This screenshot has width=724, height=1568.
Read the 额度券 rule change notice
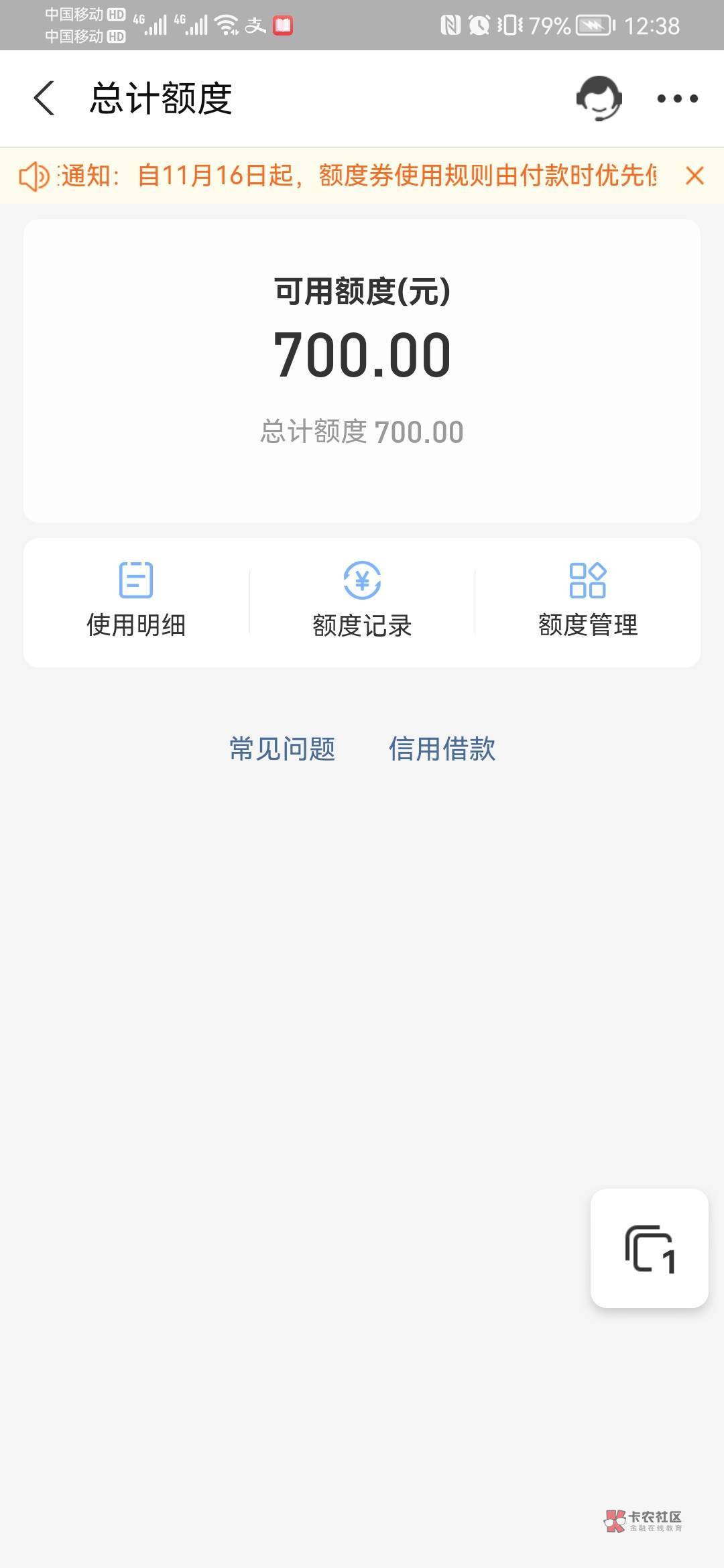tap(359, 176)
